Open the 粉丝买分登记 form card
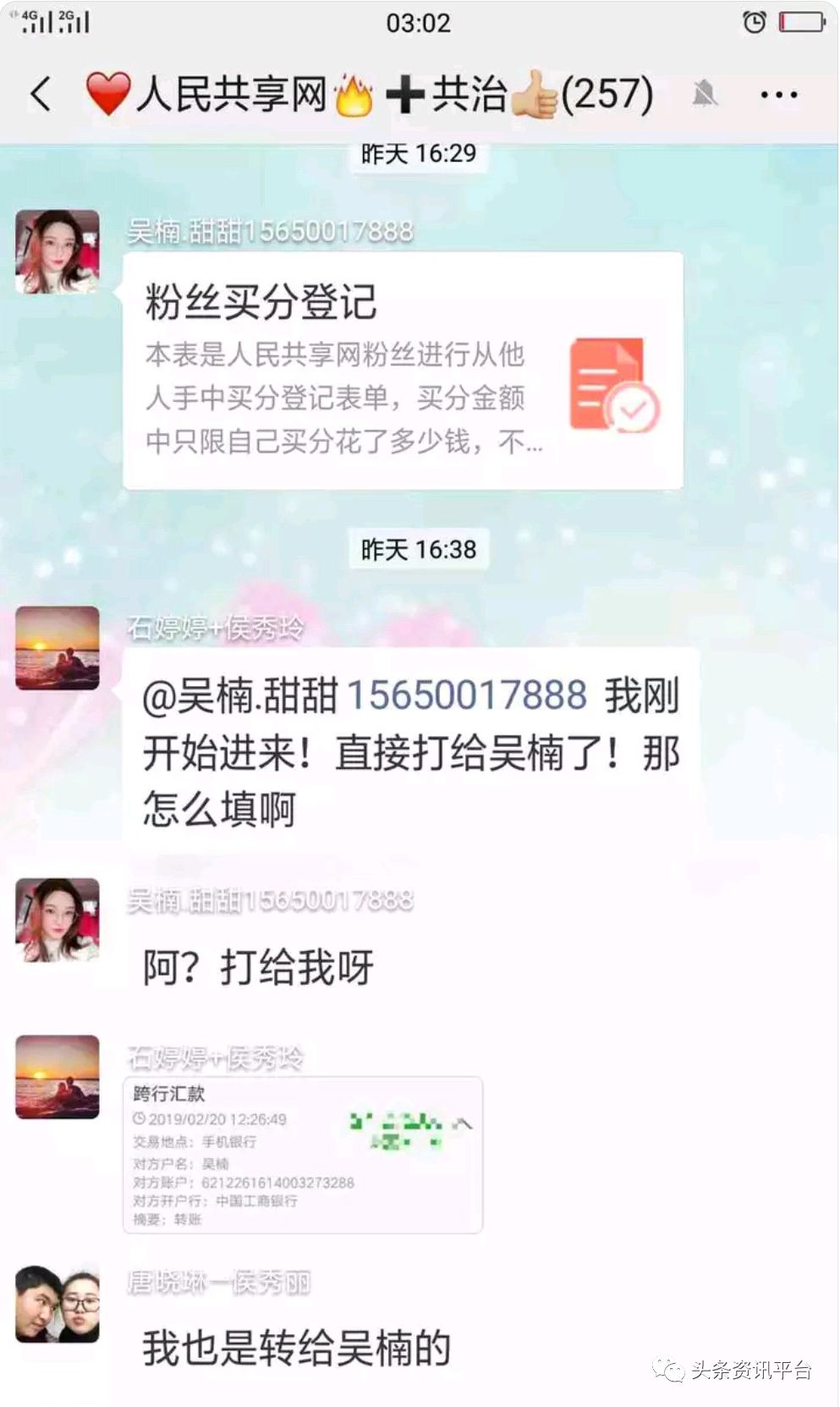The image size is (840, 1407). coord(403,371)
